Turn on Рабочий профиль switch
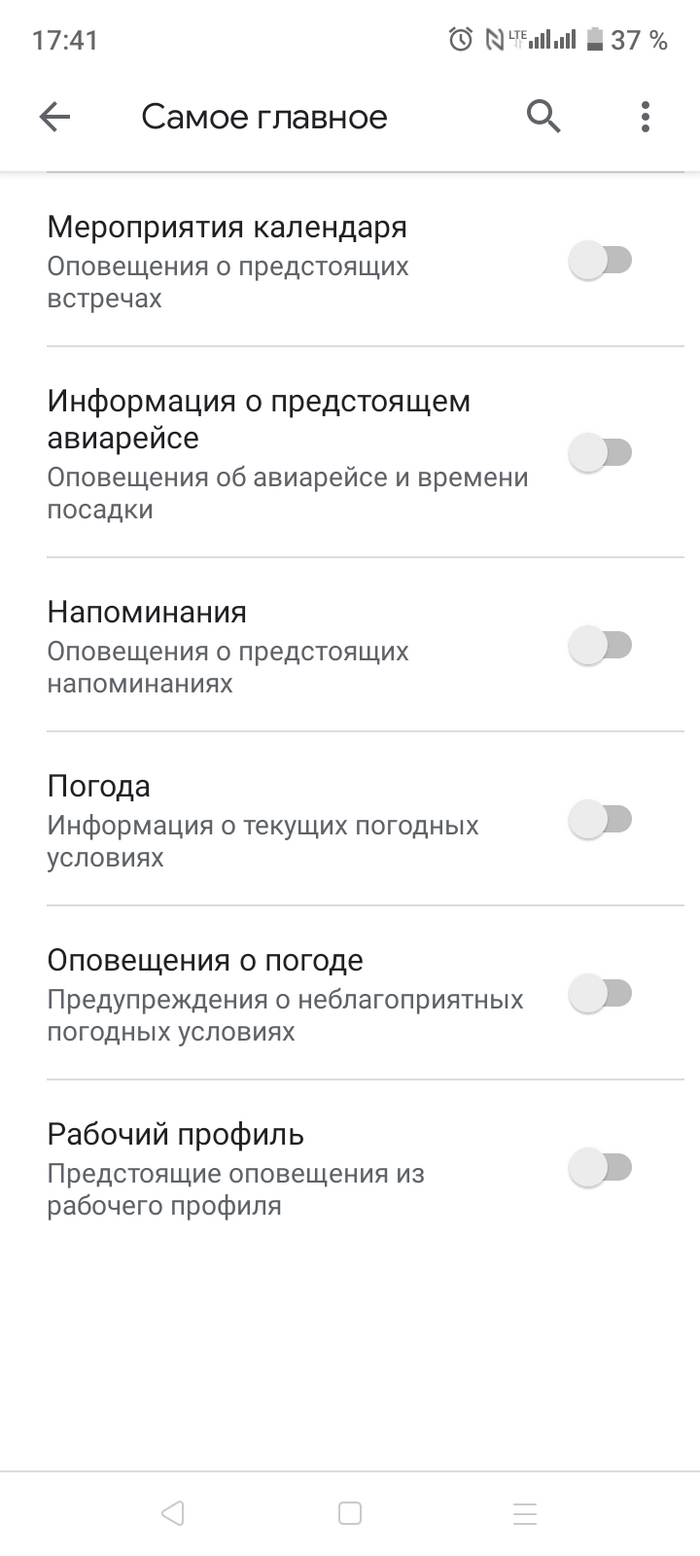The width and height of the screenshot is (700, 1556). point(600,1167)
